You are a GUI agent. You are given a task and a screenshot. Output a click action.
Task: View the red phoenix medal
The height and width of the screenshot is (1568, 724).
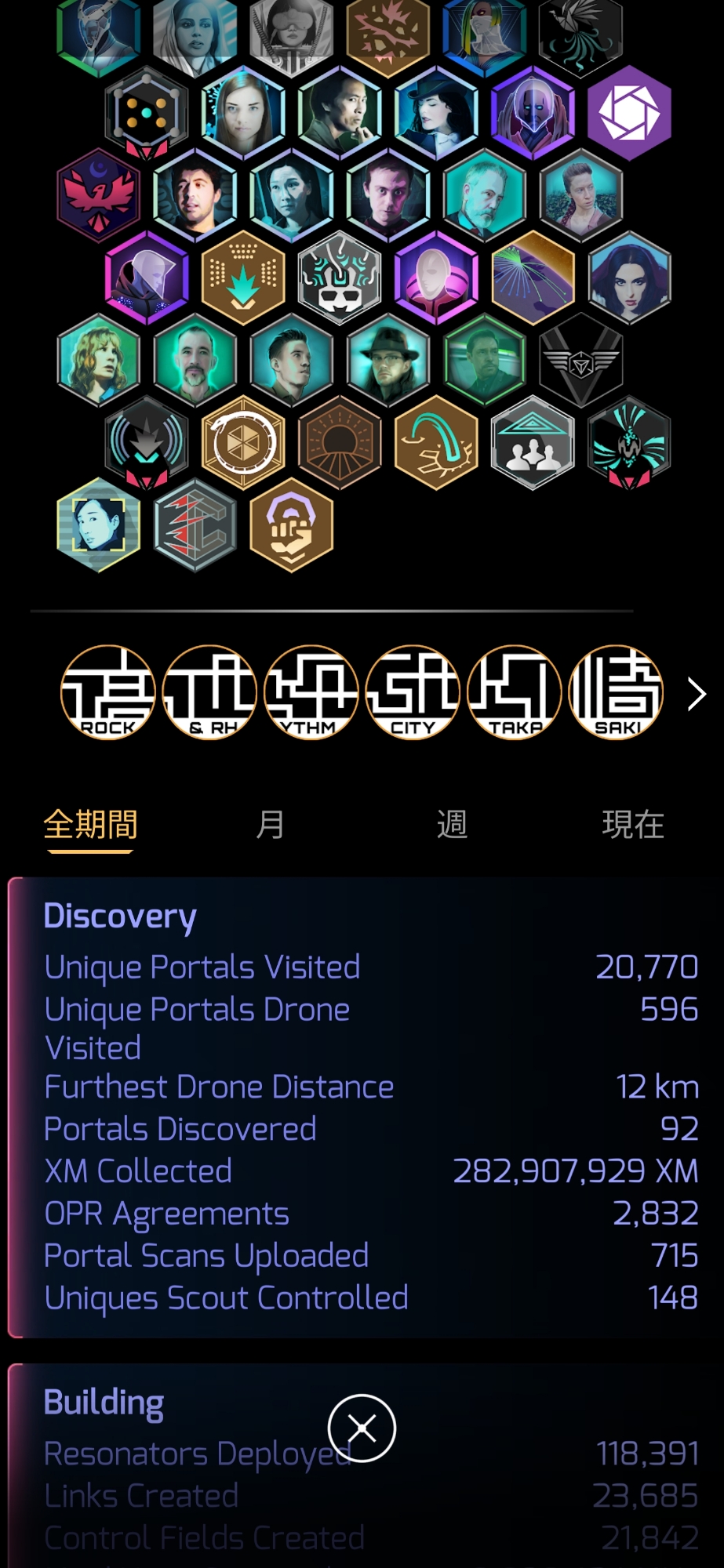(99, 195)
